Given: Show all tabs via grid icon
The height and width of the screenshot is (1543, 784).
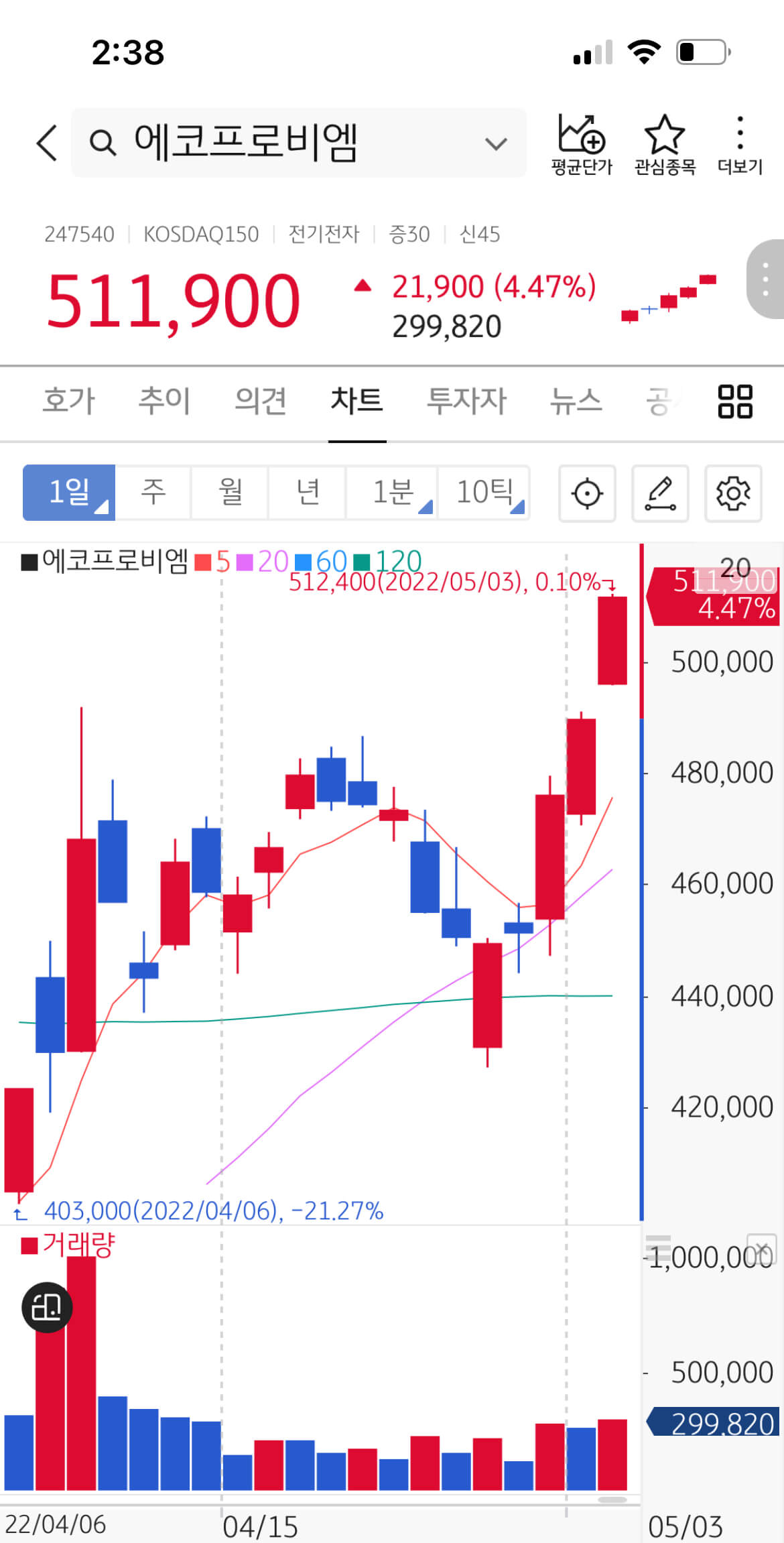Looking at the screenshot, I should coord(735,401).
